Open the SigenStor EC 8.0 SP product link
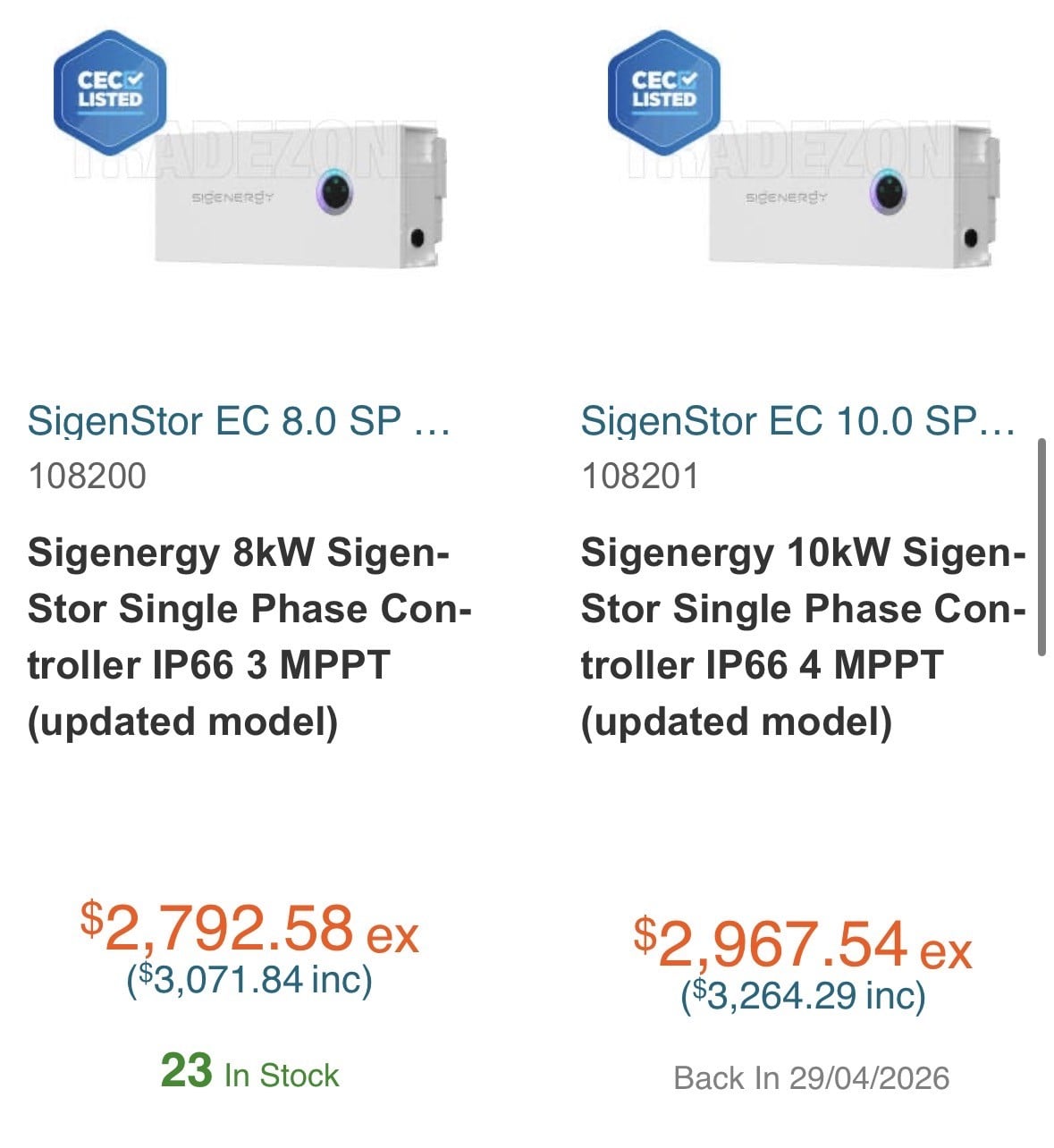This screenshot has height=1148, width=1054. pos(238,420)
